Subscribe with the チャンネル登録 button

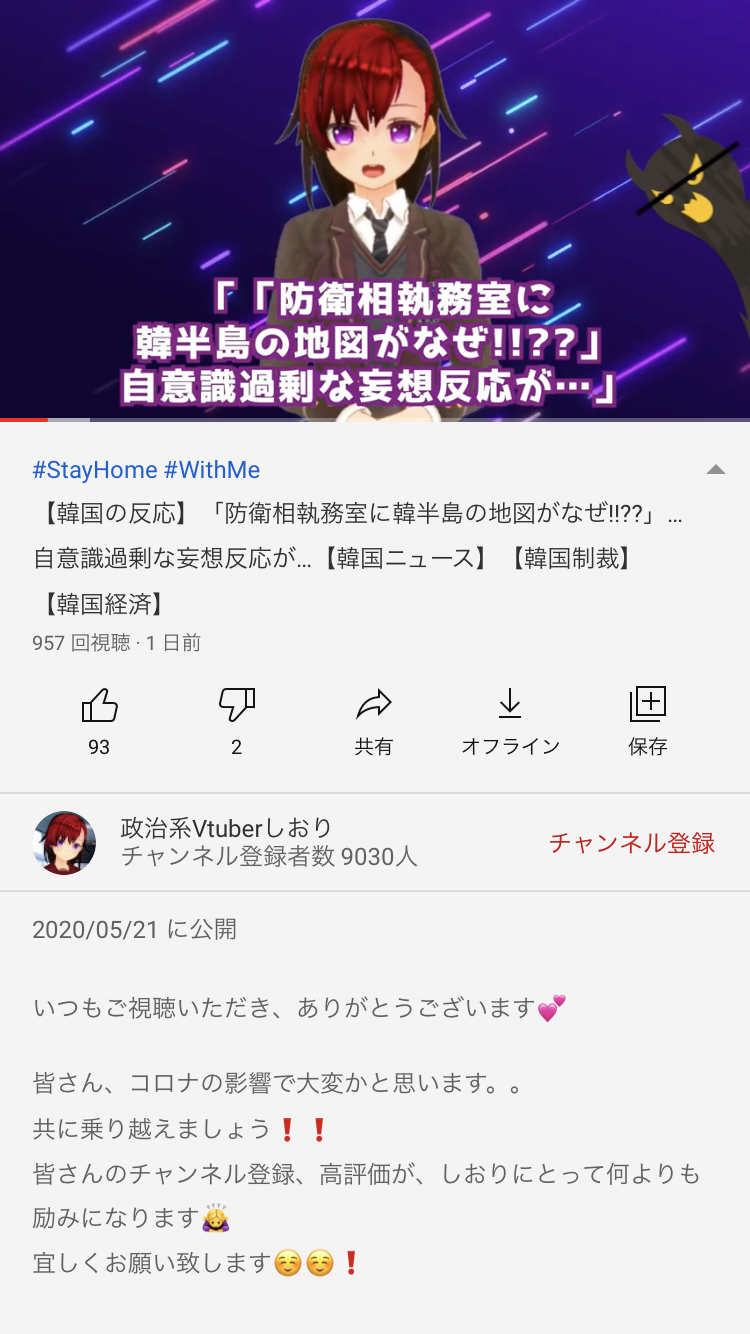pos(632,843)
